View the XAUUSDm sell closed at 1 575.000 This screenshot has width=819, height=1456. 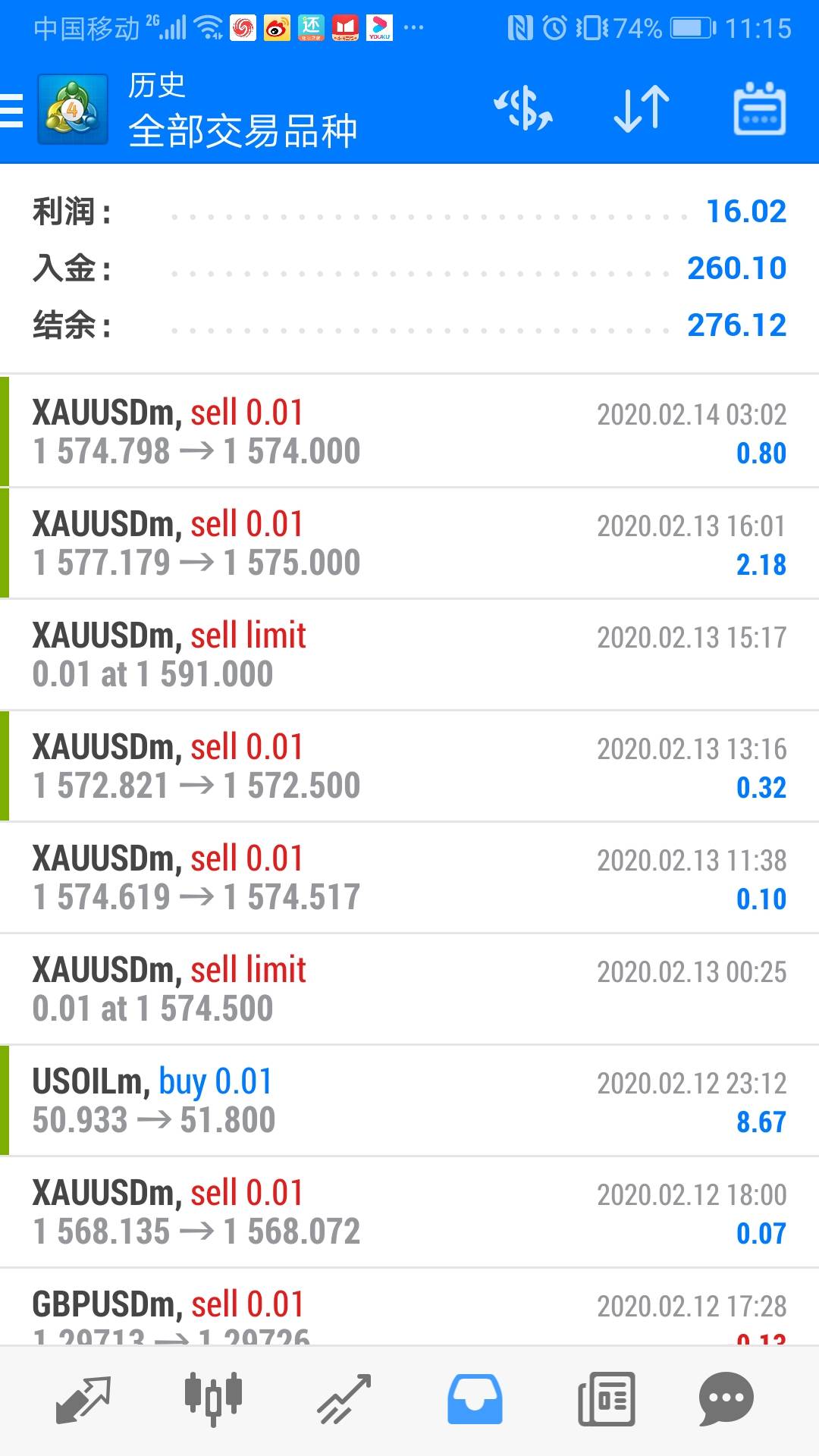(x=409, y=543)
